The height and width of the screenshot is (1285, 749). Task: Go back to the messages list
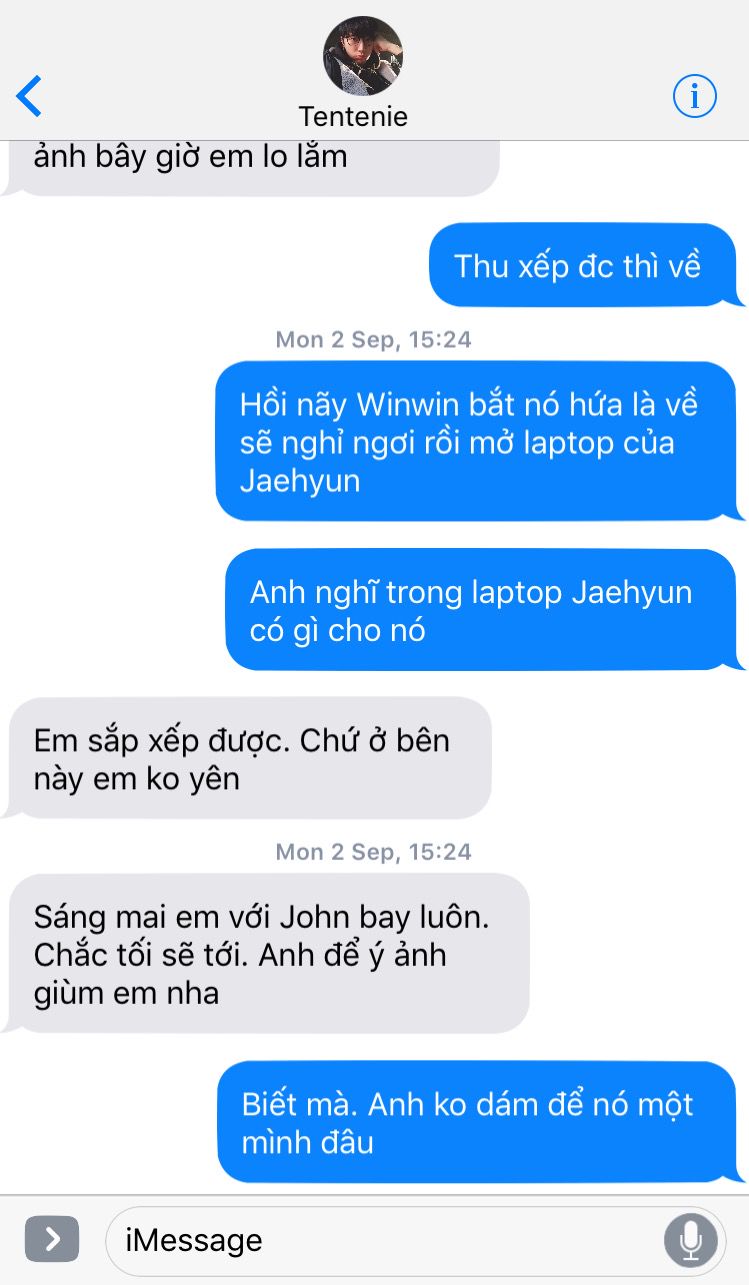tap(30, 96)
